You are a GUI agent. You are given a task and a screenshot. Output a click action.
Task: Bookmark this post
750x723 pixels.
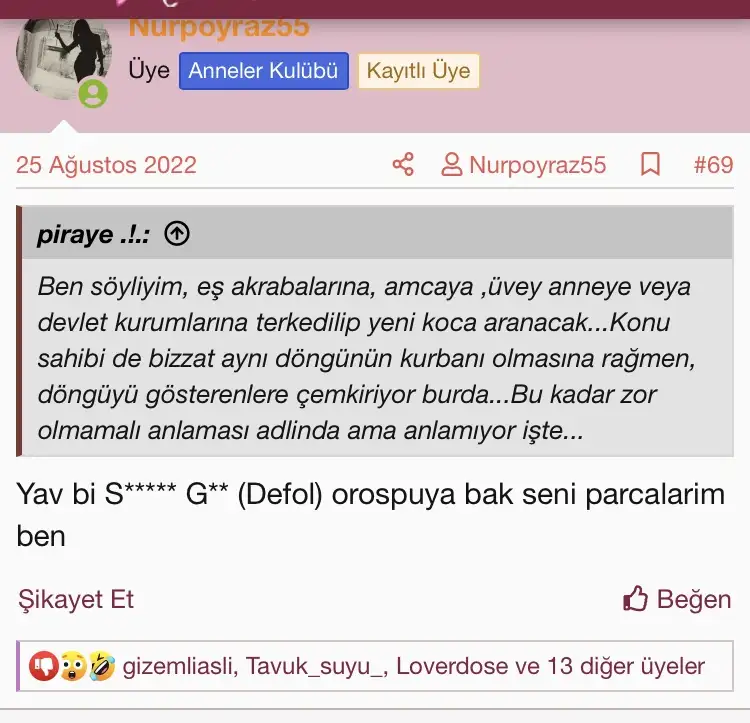(650, 164)
